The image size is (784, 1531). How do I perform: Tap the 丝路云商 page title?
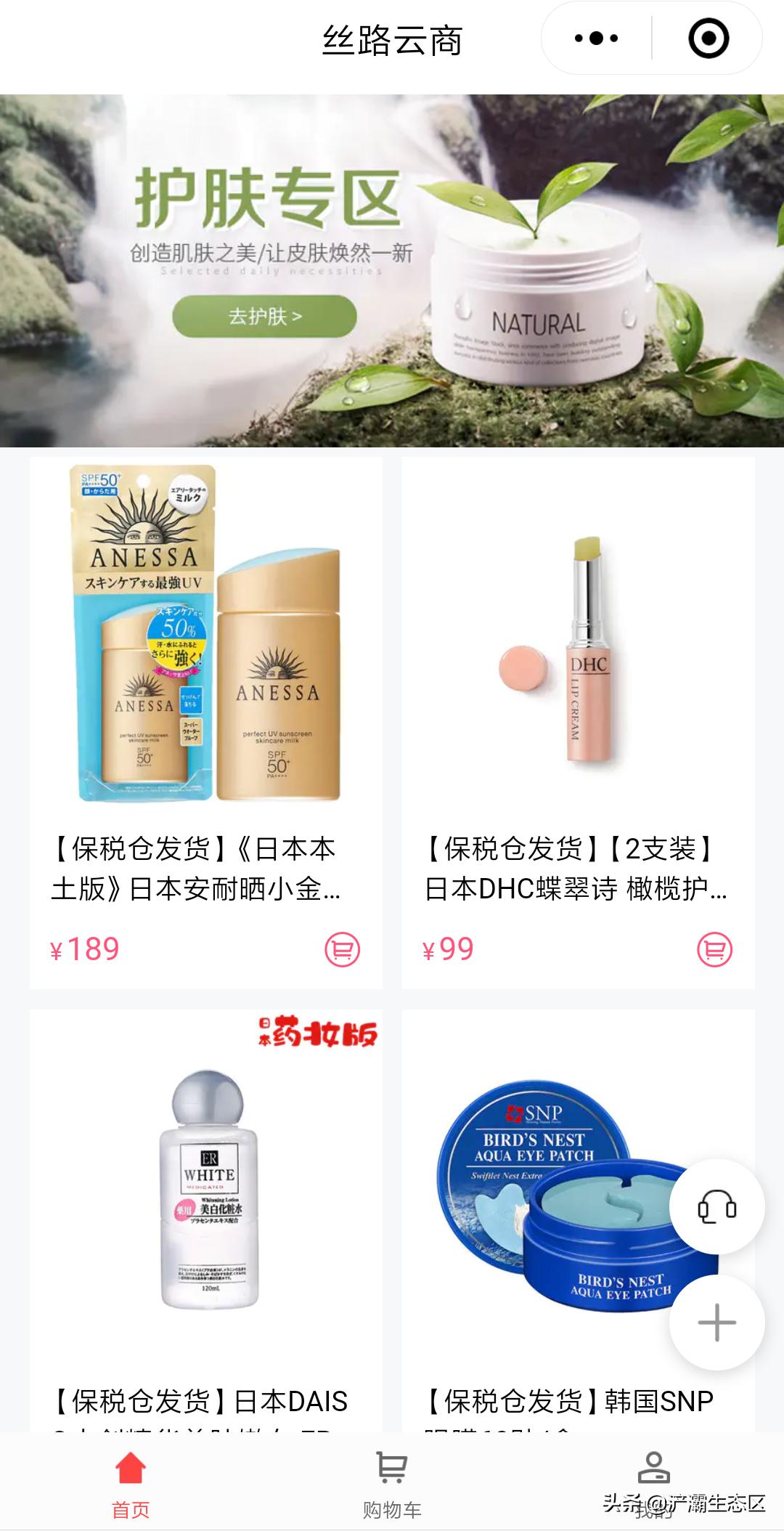[392, 38]
